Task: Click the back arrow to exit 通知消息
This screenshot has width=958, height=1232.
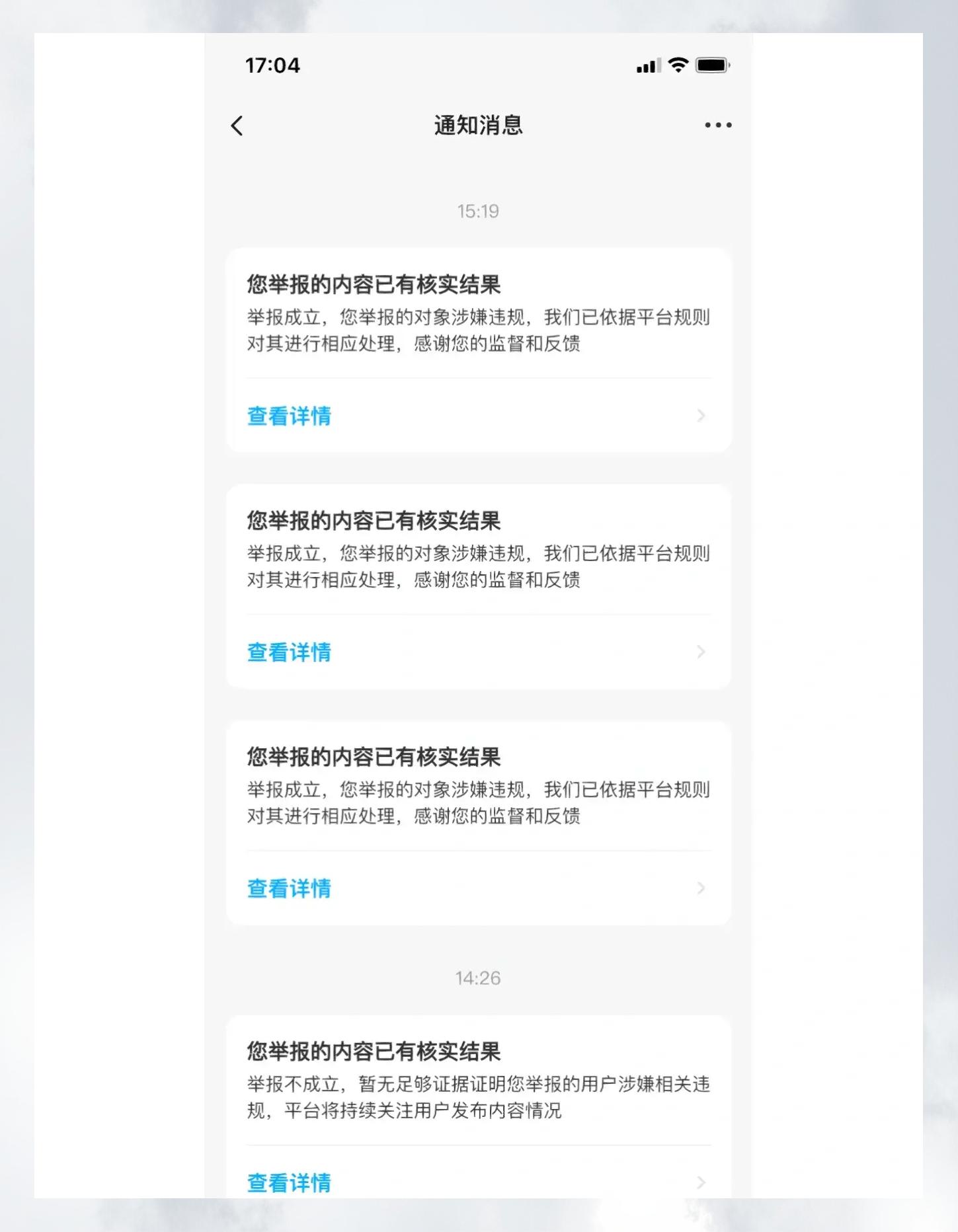Action: click(236, 125)
